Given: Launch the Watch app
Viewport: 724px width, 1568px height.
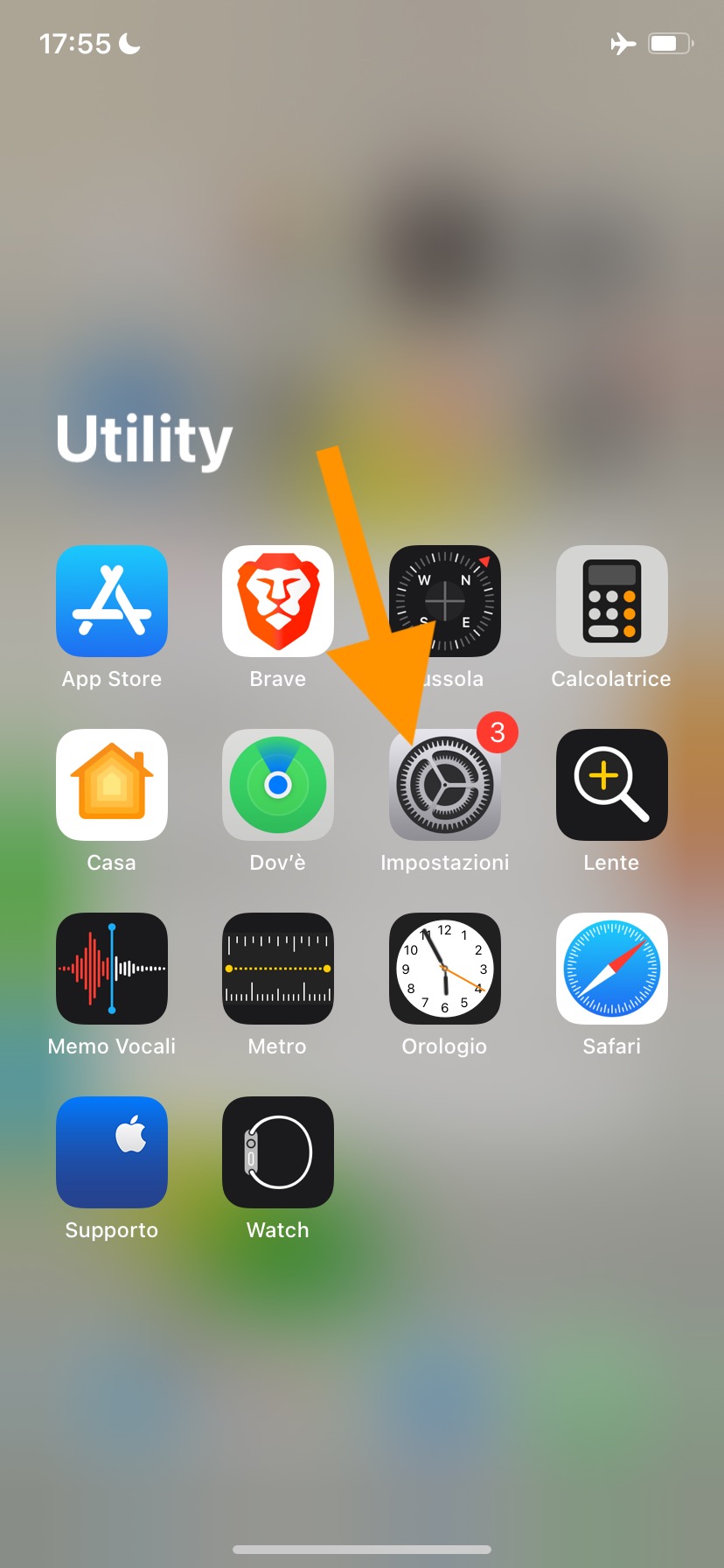Looking at the screenshot, I should [278, 1152].
